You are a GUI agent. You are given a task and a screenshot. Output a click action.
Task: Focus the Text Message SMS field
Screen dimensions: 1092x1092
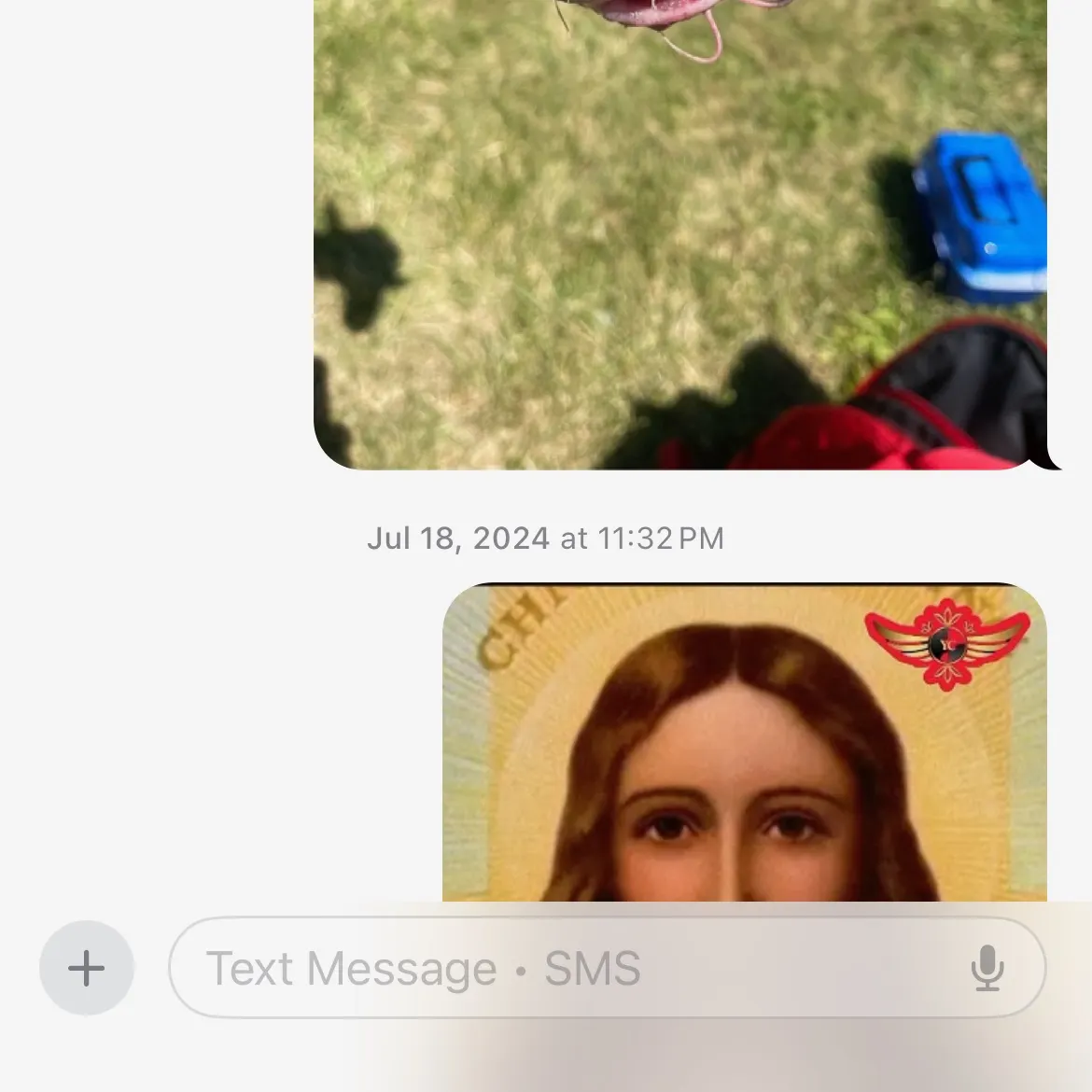coord(560,968)
